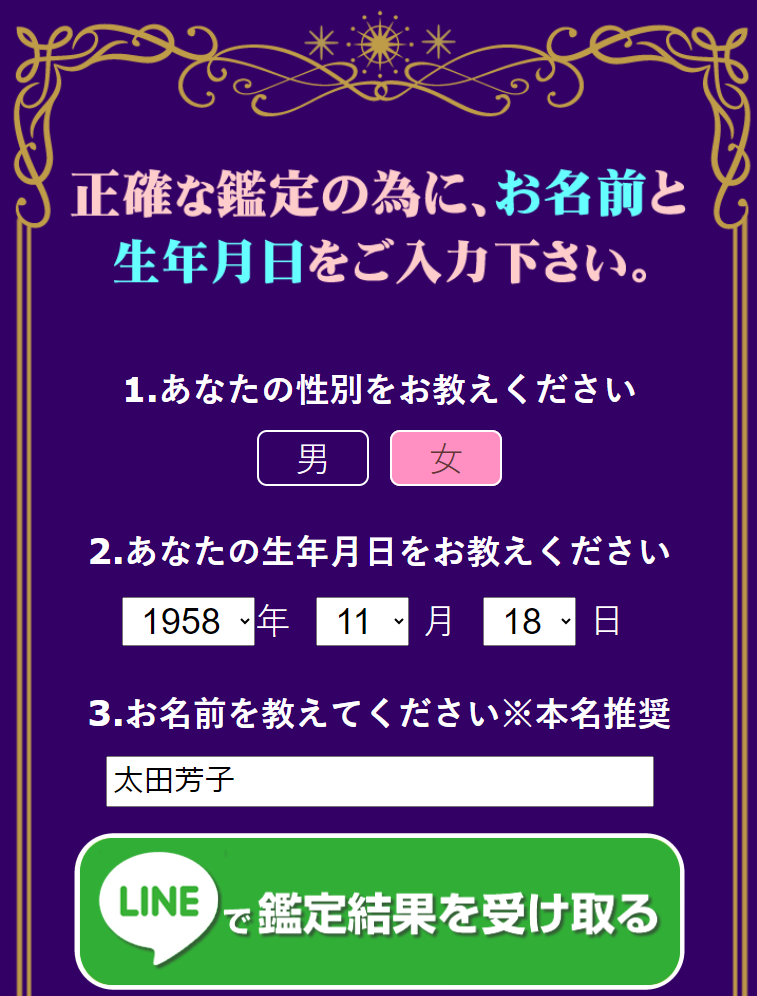Viewport: 757px width, 996px height.
Task: Select 女 as your gender
Action: (445, 458)
